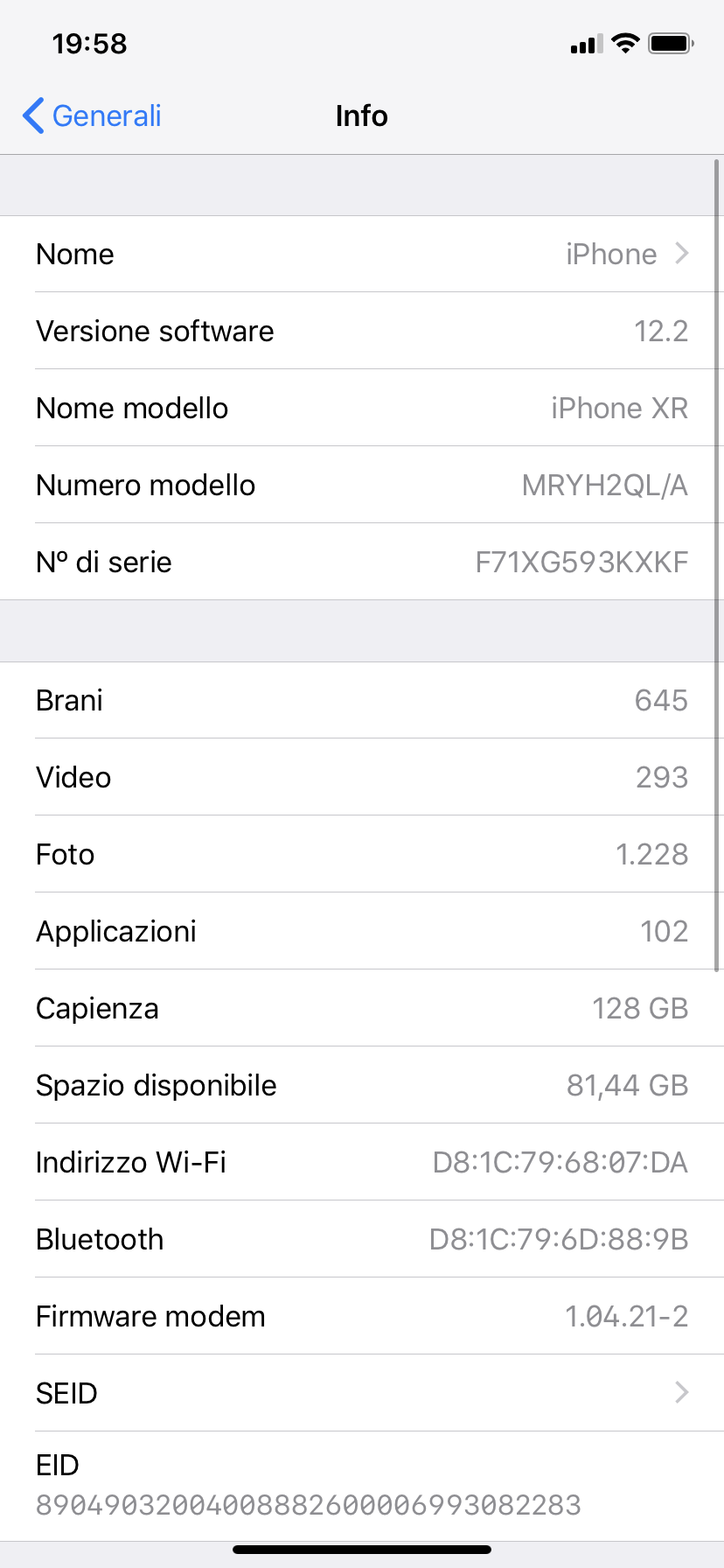The image size is (724, 1568).
Task: Open the SEID row
Action: pyautogui.click(x=362, y=1393)
